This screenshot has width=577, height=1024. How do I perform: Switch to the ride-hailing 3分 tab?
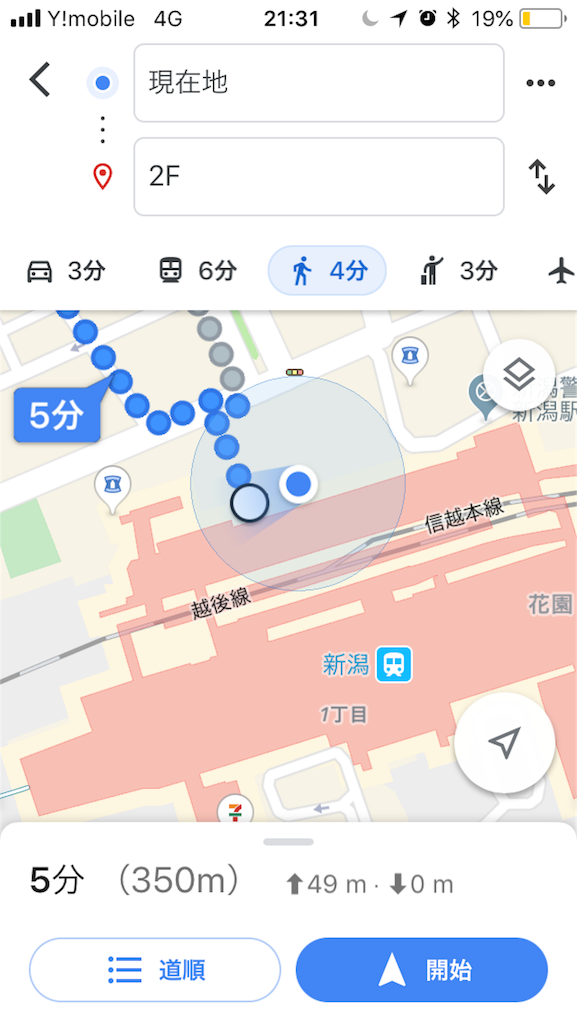(x=459, y=270)
